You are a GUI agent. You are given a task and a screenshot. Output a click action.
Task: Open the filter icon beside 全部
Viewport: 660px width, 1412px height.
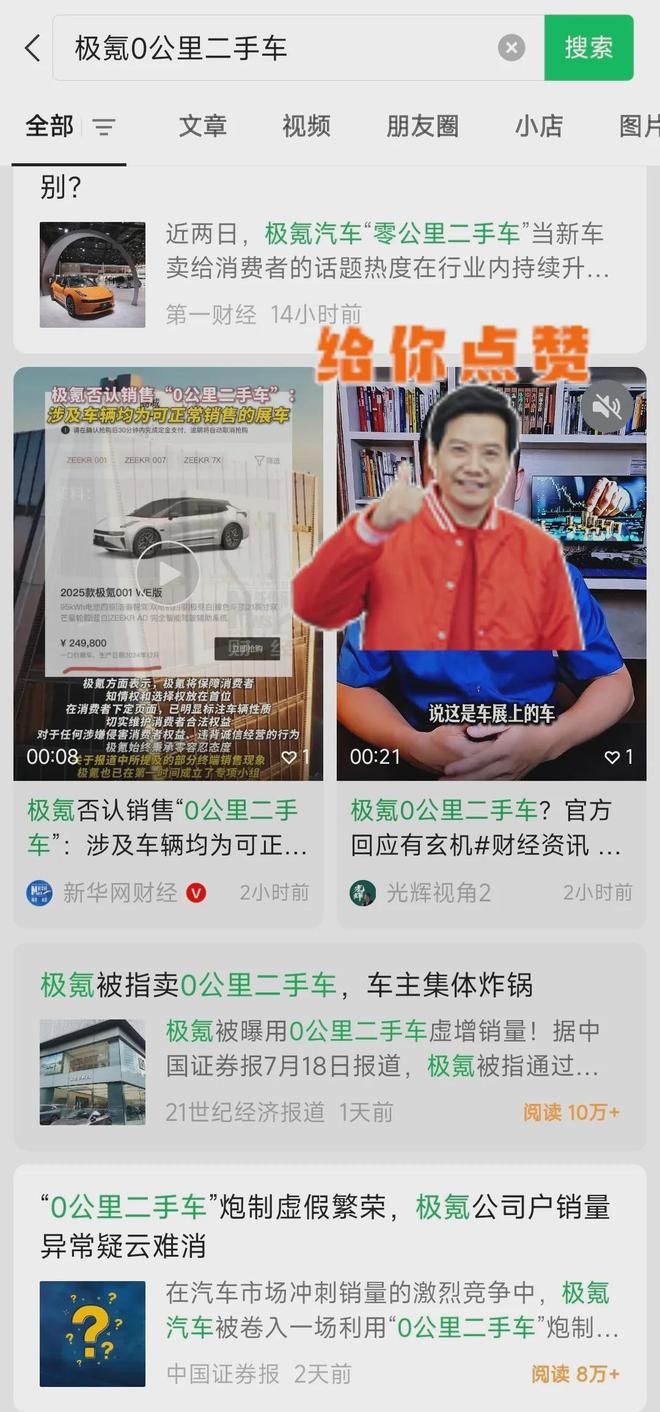pyautogui.click(x=104, y=127)
